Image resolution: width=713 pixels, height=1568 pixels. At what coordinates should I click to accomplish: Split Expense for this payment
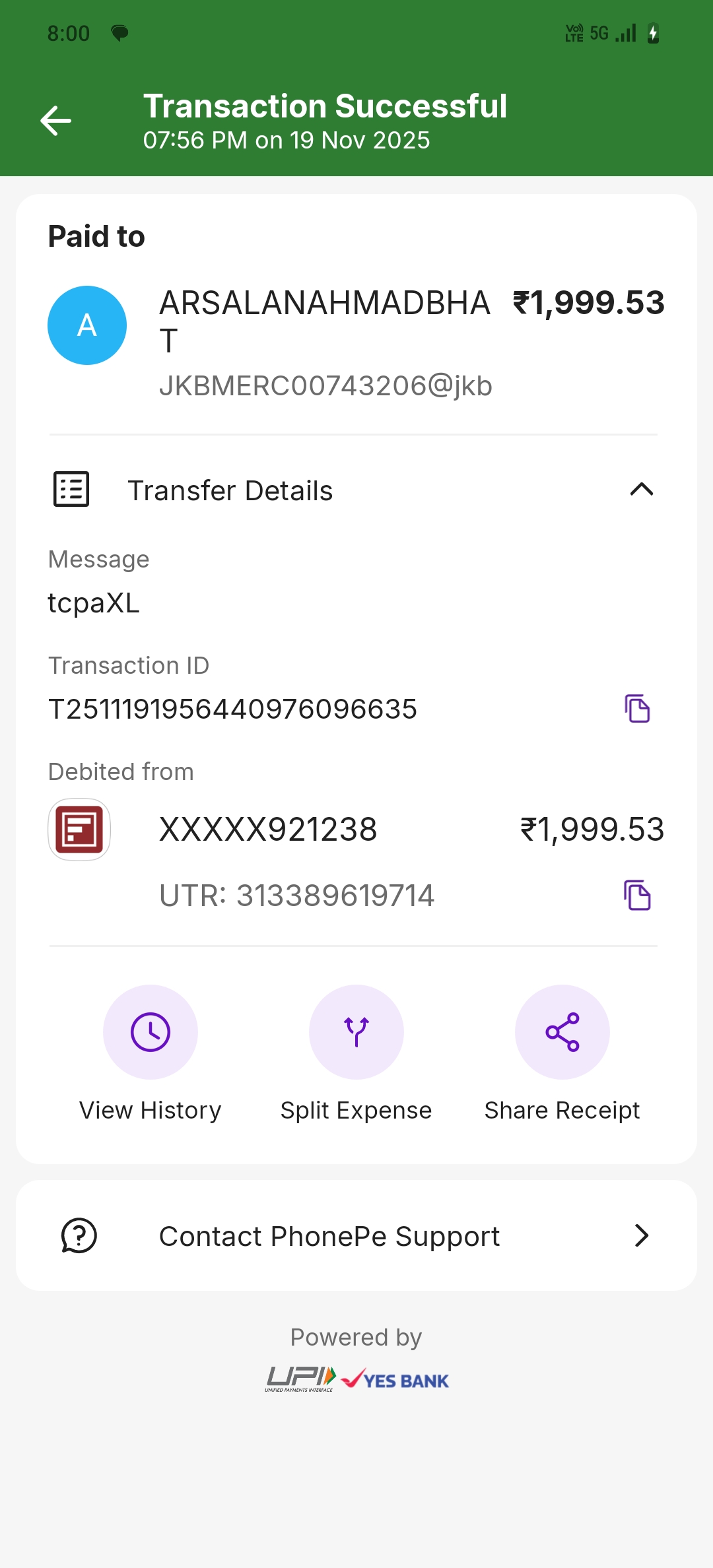coord(356,1032)
